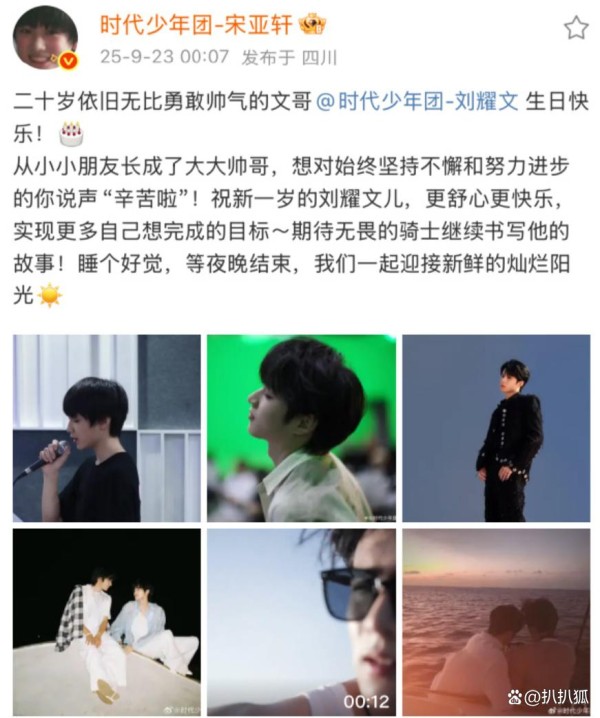
Task: View the photo of singer holding microphone
Action: (106, 428)
